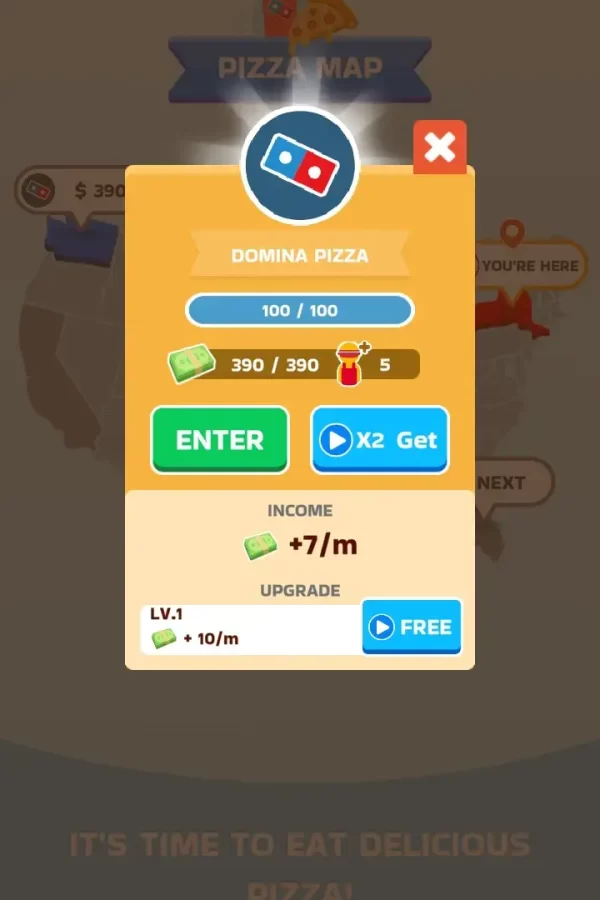The width and height of the screenshot is (600, 900).
Task: Get X2 cash by watching video
Action: coord(380,439)
